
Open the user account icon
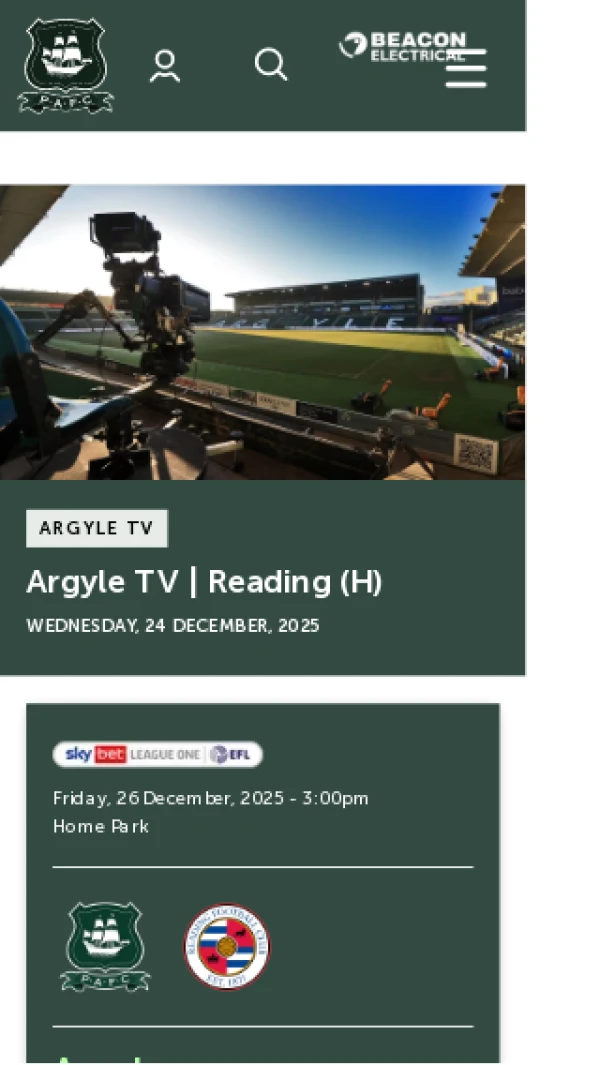[165, 66]
